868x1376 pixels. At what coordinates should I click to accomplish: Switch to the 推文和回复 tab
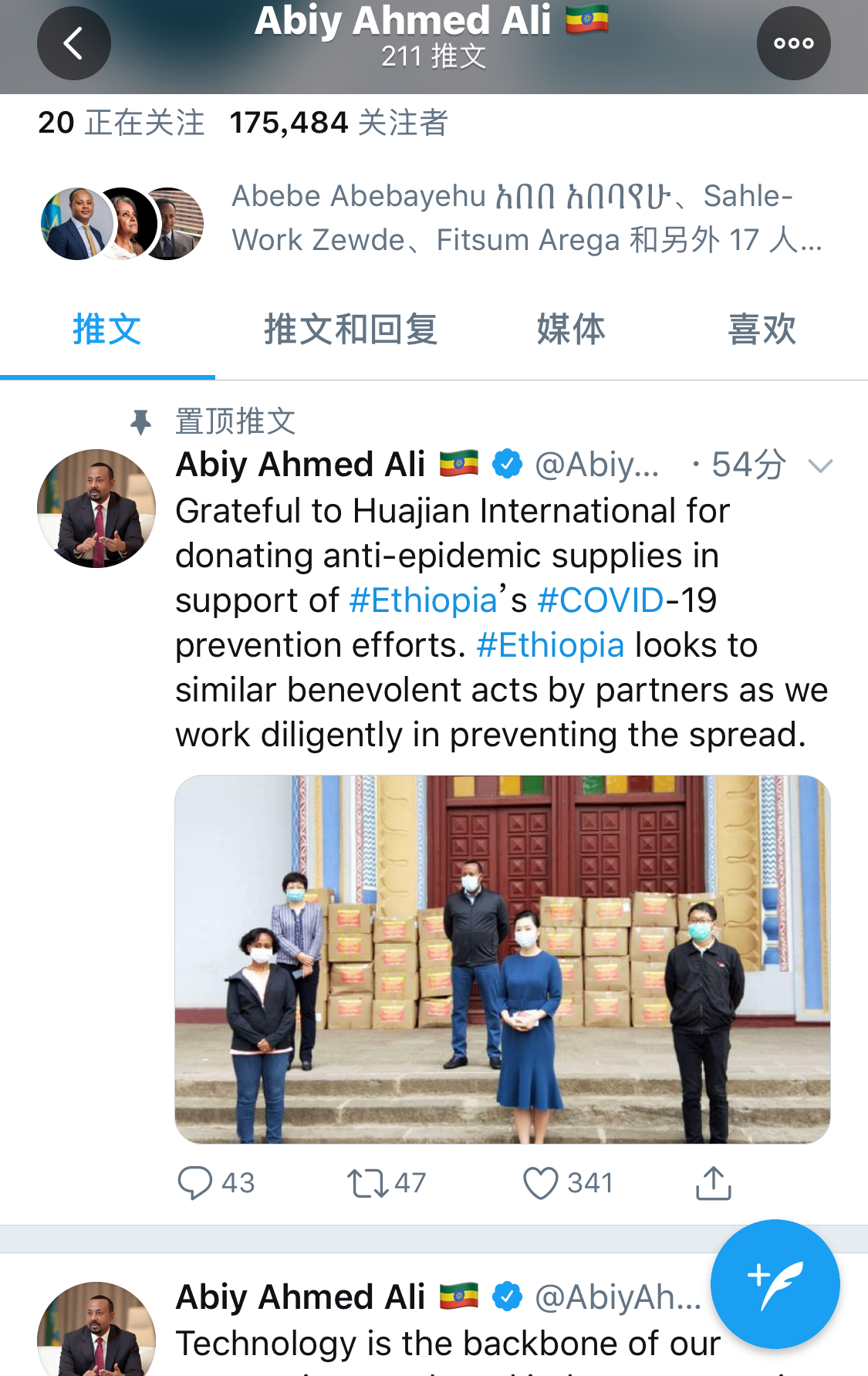pyautogui.click(x=350, y=330)
